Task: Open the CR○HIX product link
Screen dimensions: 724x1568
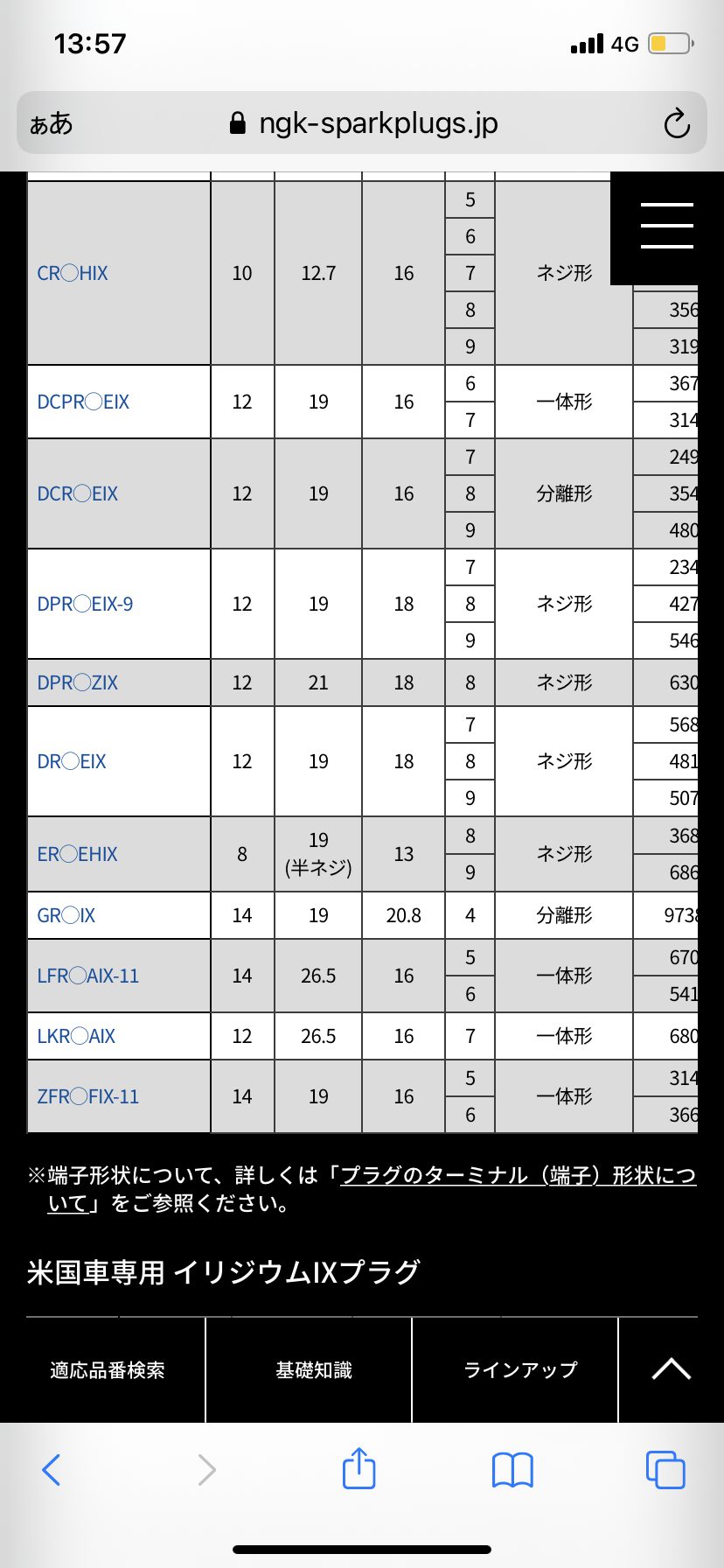Action: (x=73, y=273)
